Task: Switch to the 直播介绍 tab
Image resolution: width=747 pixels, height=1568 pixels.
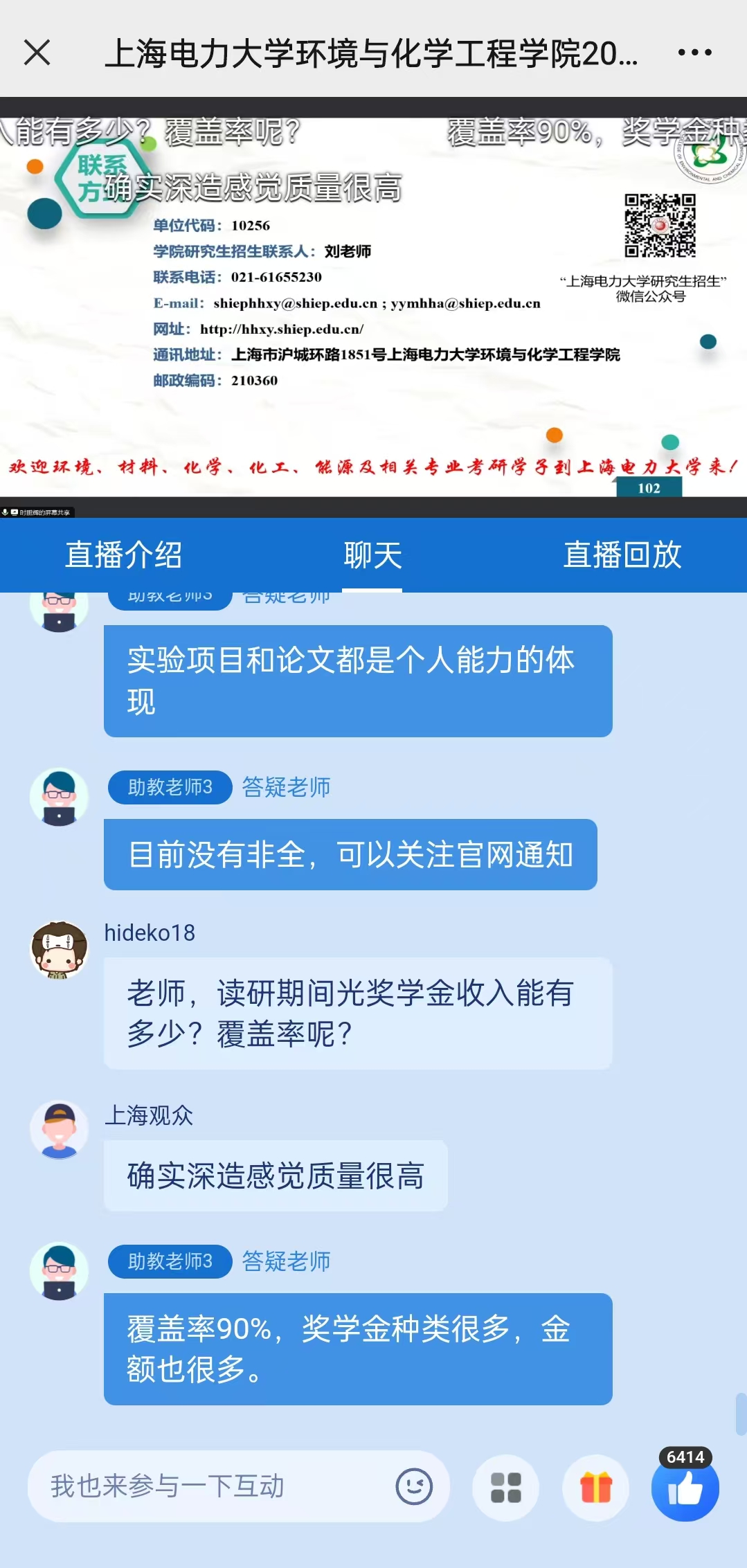Action: [124, 555]
